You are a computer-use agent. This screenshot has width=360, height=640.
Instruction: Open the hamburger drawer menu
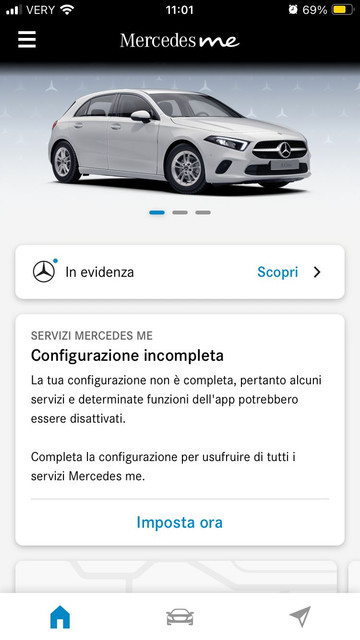coord(27,40)
